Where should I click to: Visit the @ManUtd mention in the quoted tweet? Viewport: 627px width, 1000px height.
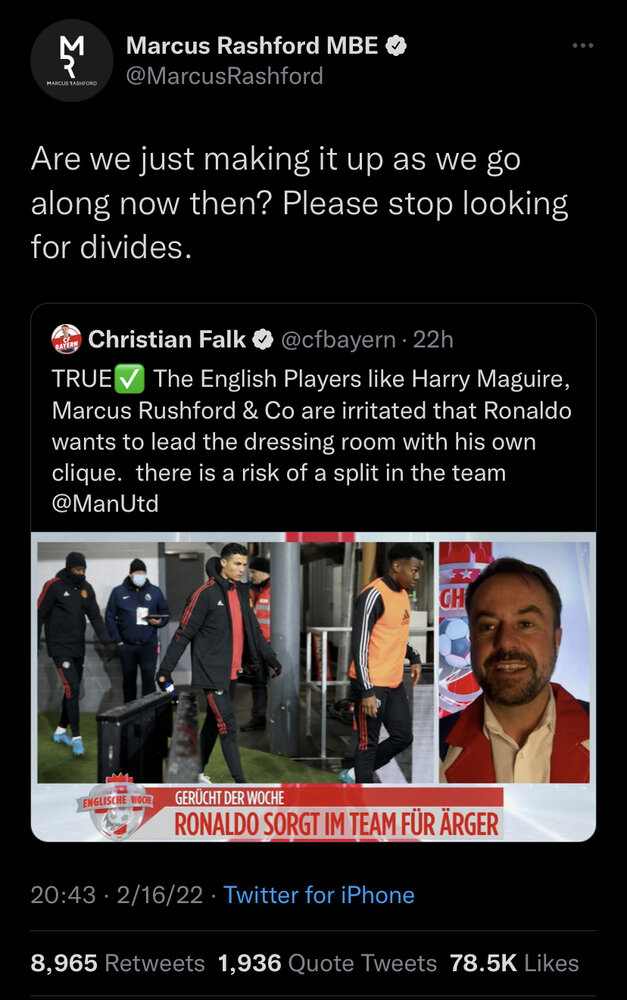[104, 504]
